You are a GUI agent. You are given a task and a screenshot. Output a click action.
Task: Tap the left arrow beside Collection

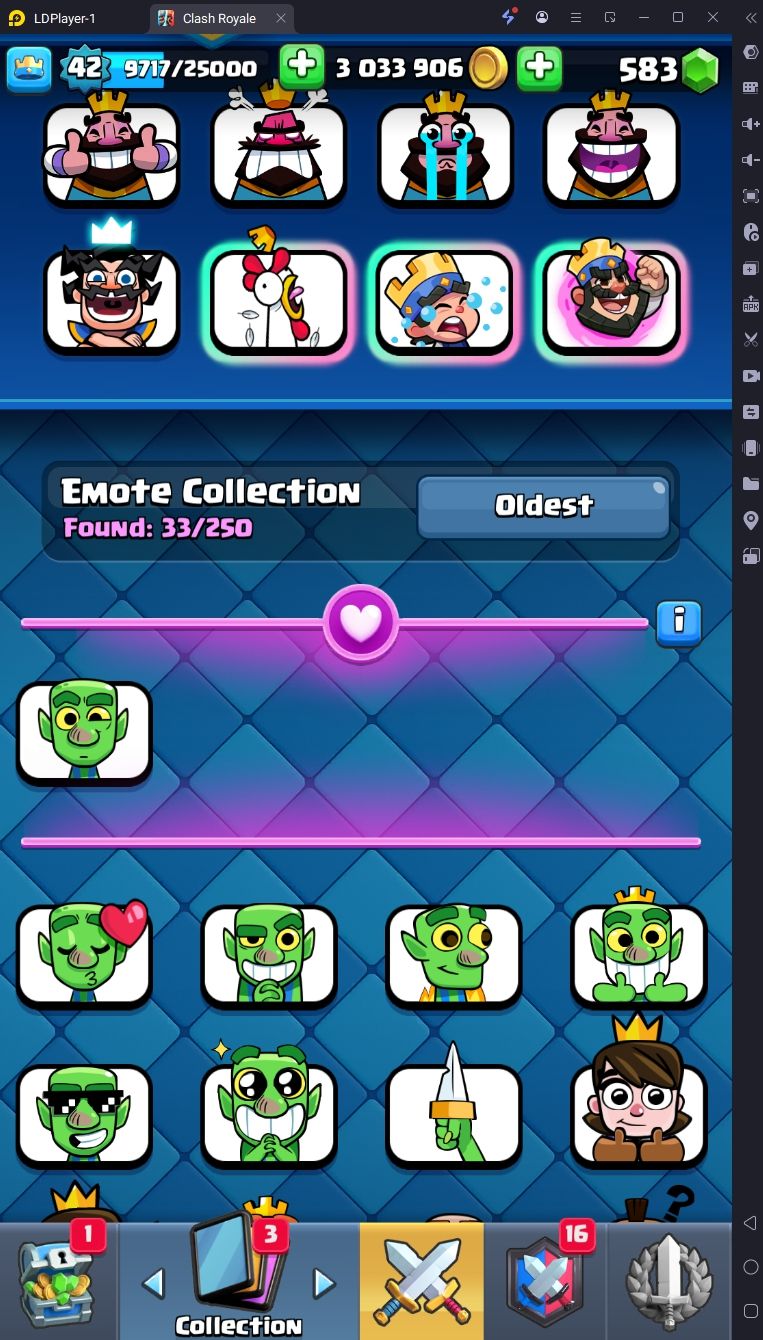point(154,1282)
